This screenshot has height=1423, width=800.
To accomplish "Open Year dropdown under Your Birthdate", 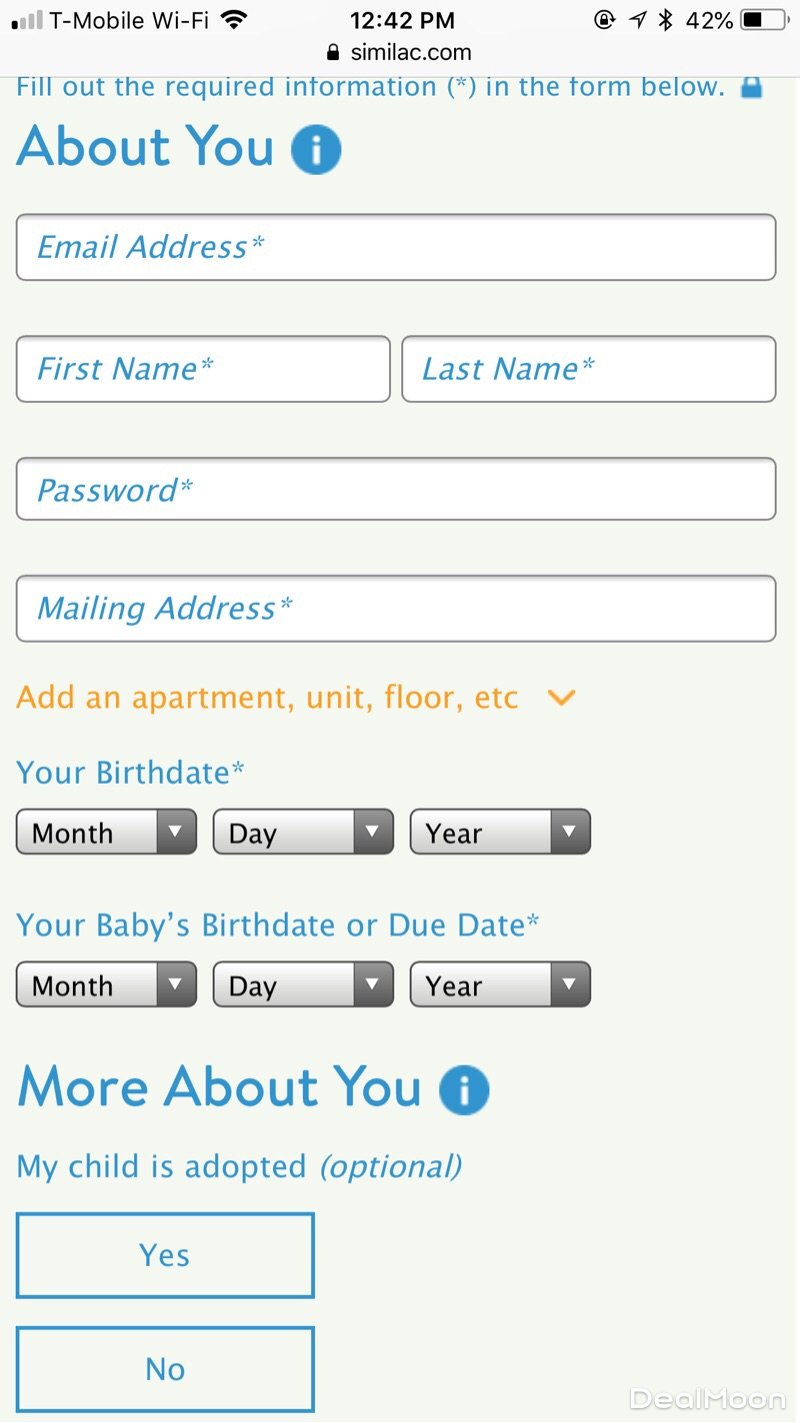I will (x=500, y=832).
